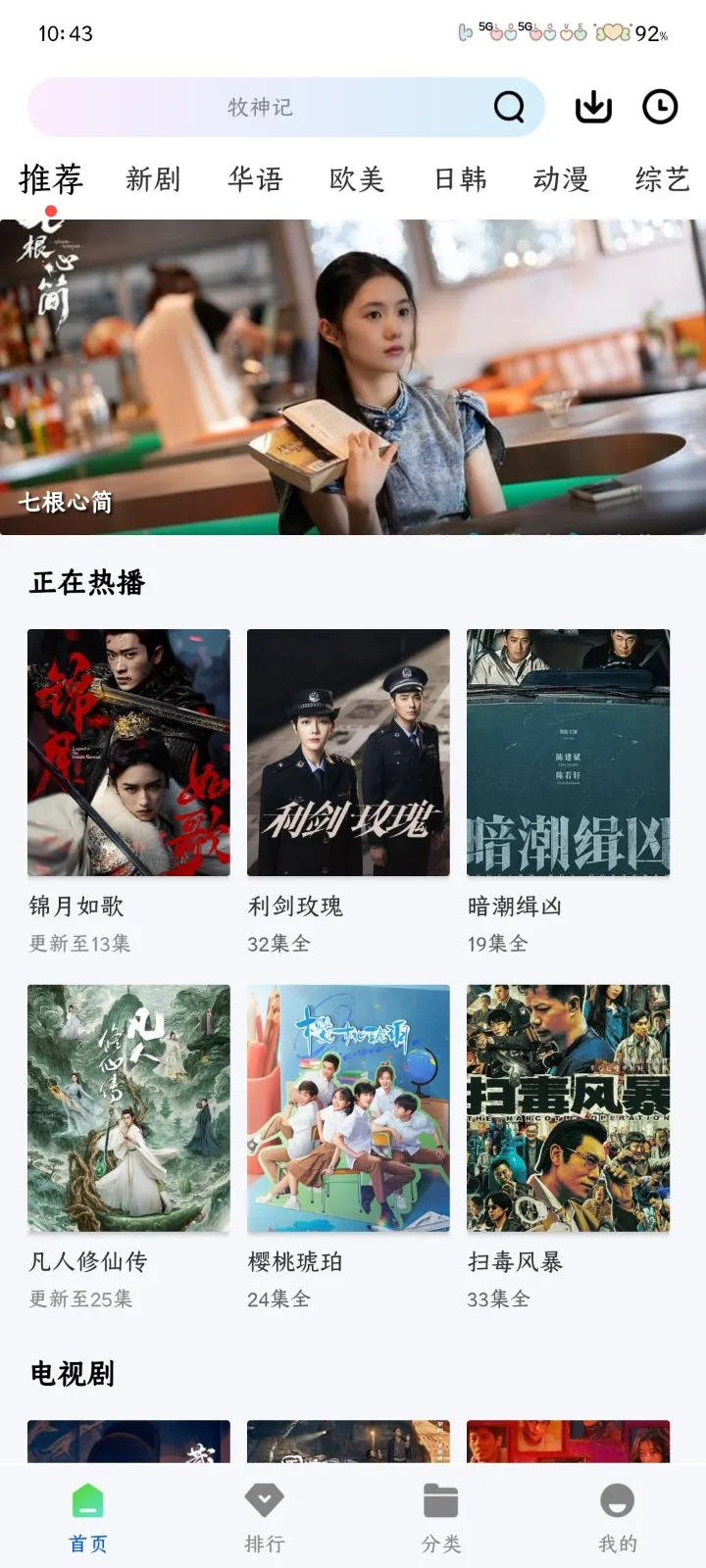The width and height of the screenshot is (706, 1568).
Task: Open the 锦月如歌 drama card
Action: 128,753
